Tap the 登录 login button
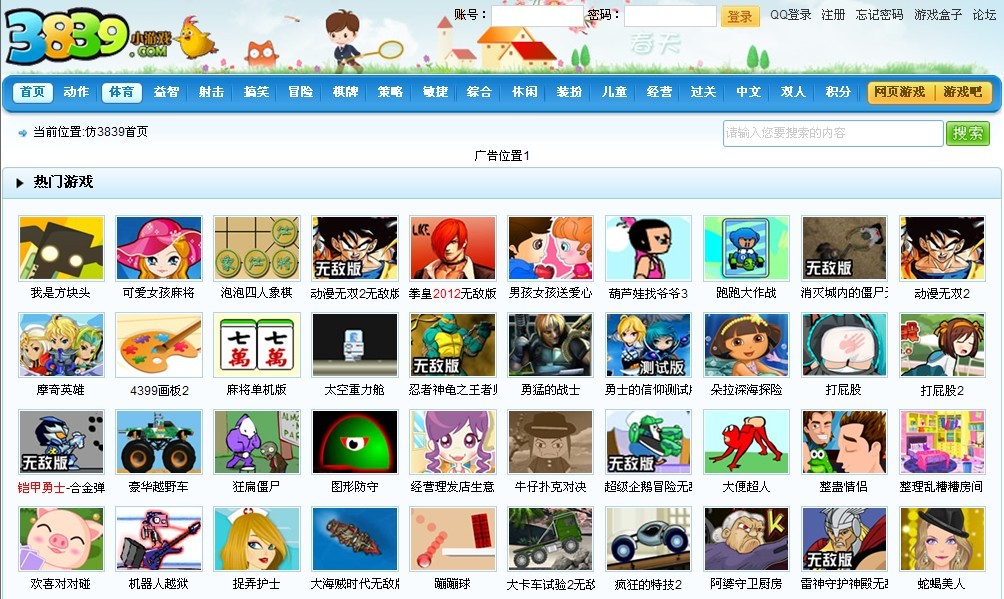 point(740,17)
